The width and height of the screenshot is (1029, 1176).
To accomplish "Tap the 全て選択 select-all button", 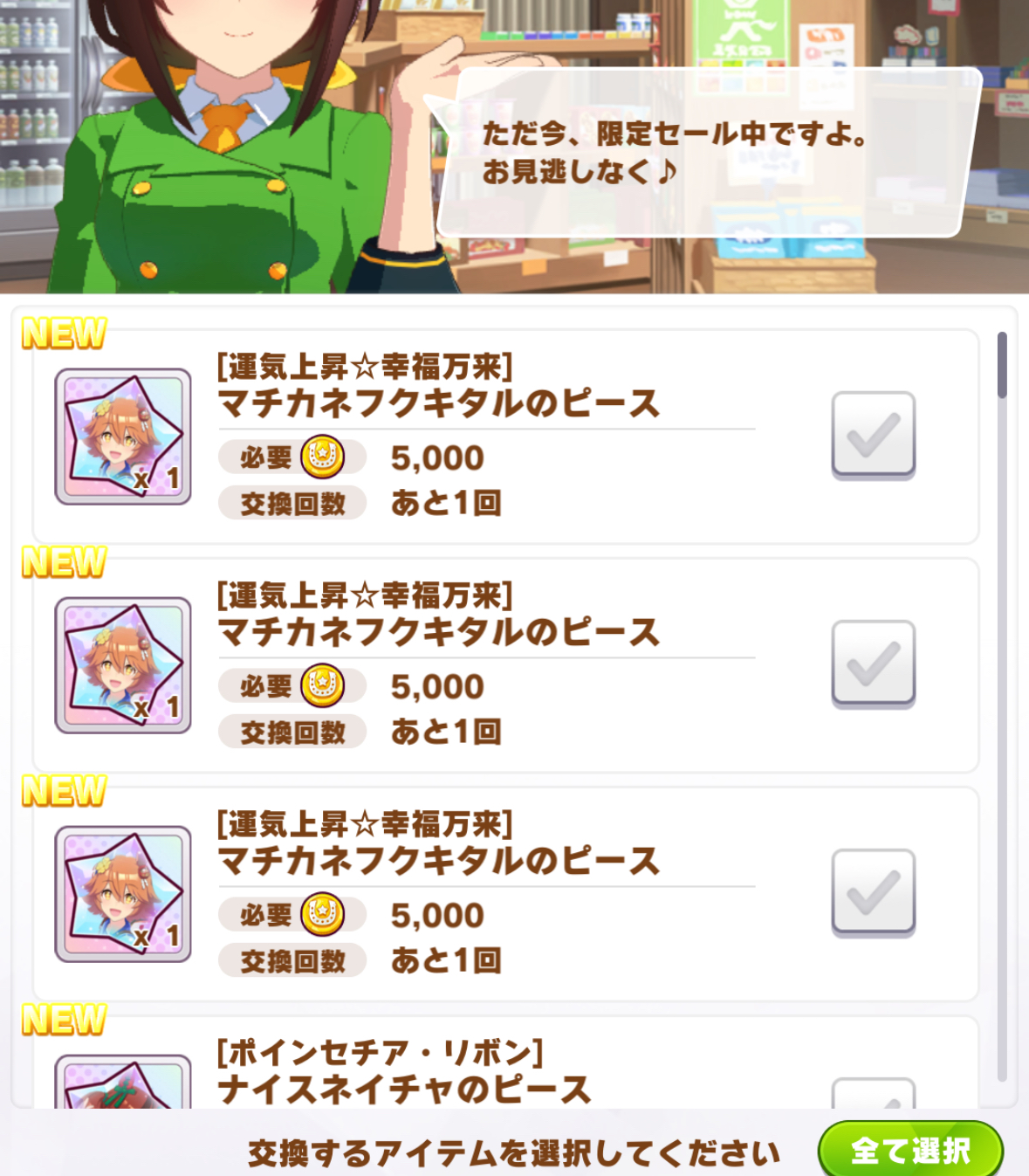I will tap(910, 1151).
